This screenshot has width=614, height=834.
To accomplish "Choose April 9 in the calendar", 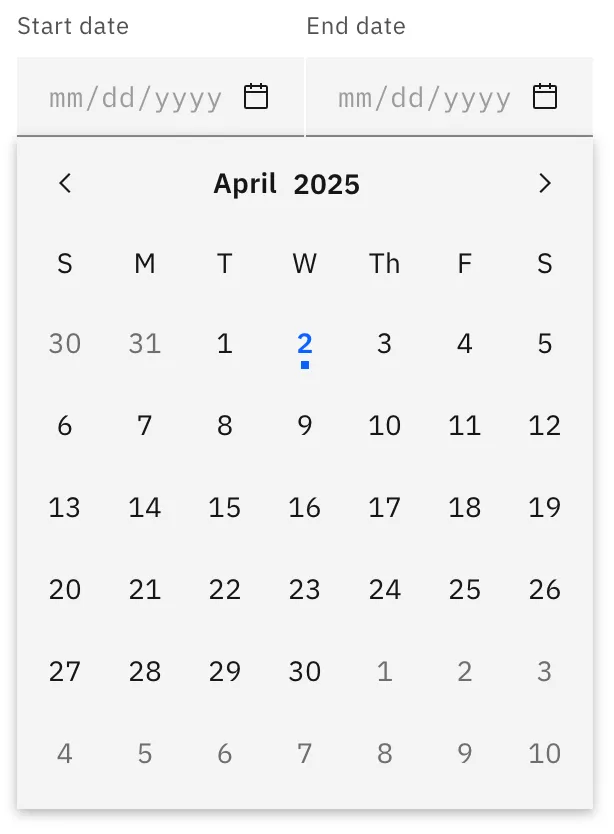I will point(305,426).
